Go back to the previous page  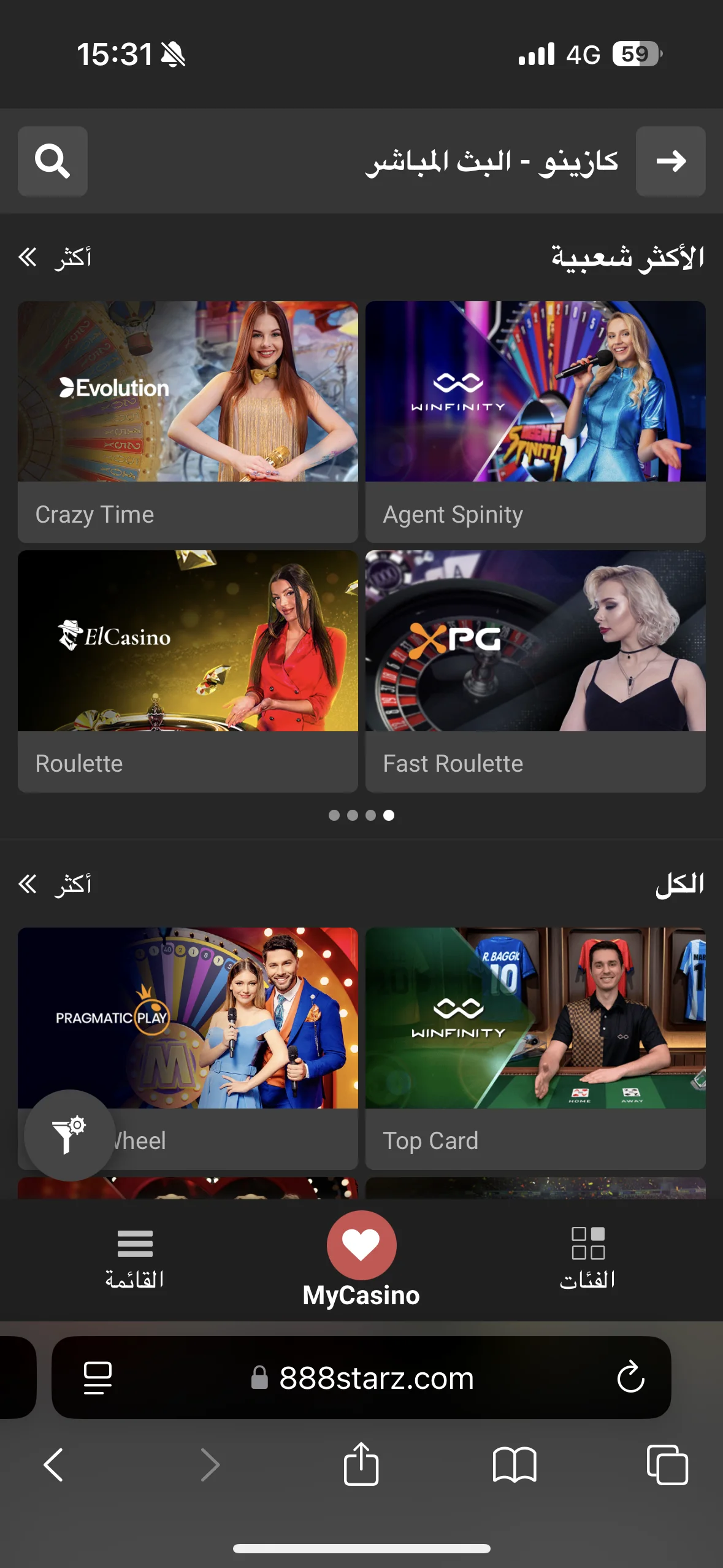[54, 1464]
